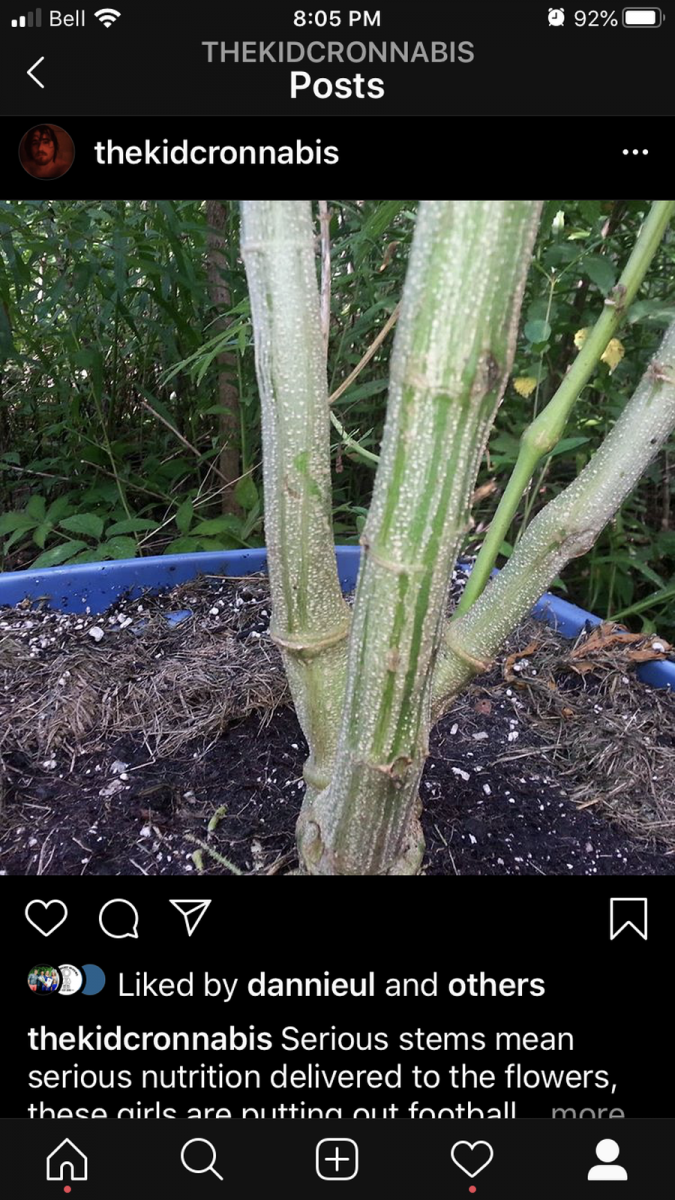The image size is (675, 1200).
Task: Open thekidcronnabis profile picture
Action: pyautogui.click(x=47, y=153)
